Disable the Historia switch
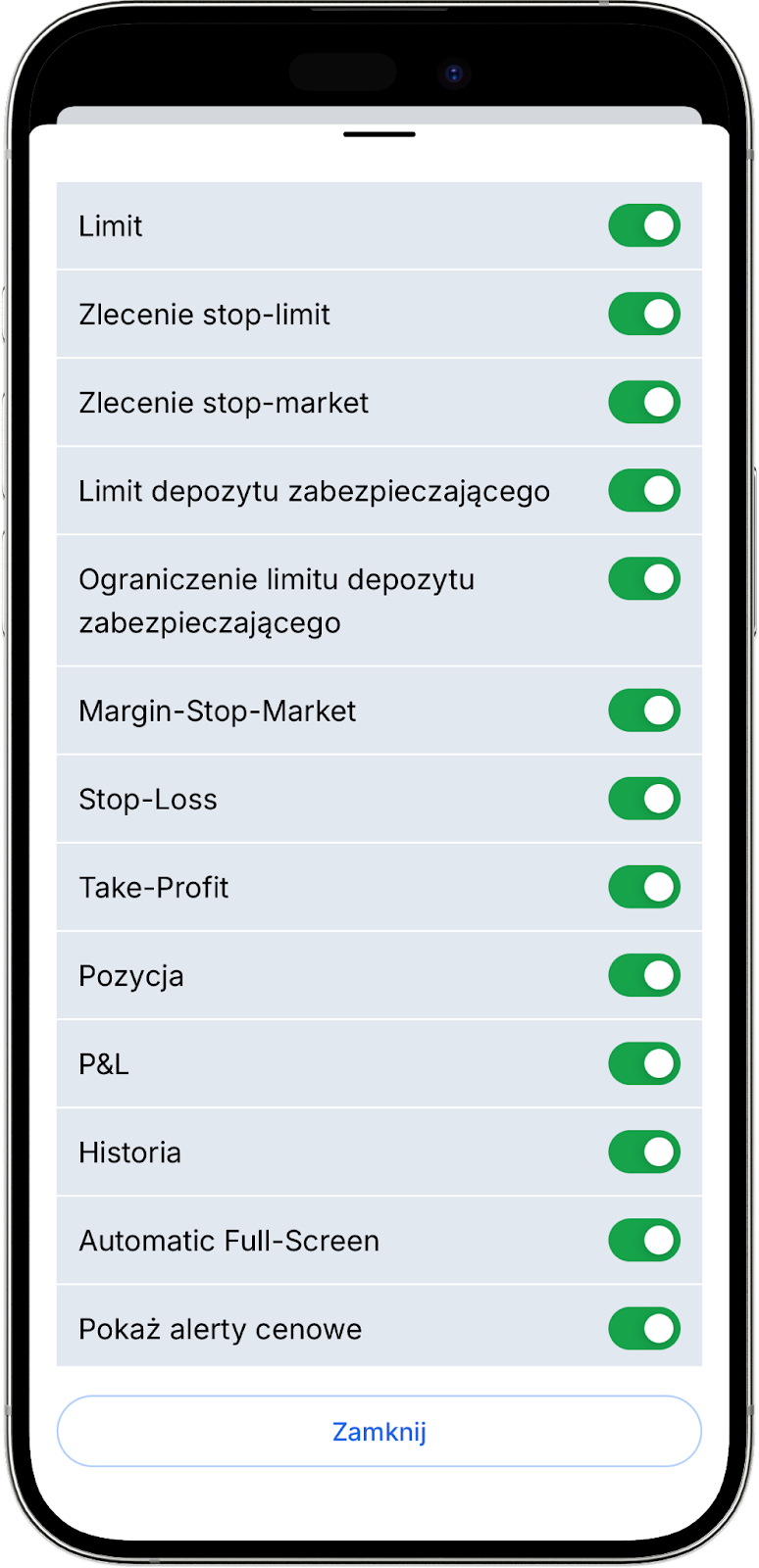The height and width of the screenshot is (1568, 759). point(643,1151)
